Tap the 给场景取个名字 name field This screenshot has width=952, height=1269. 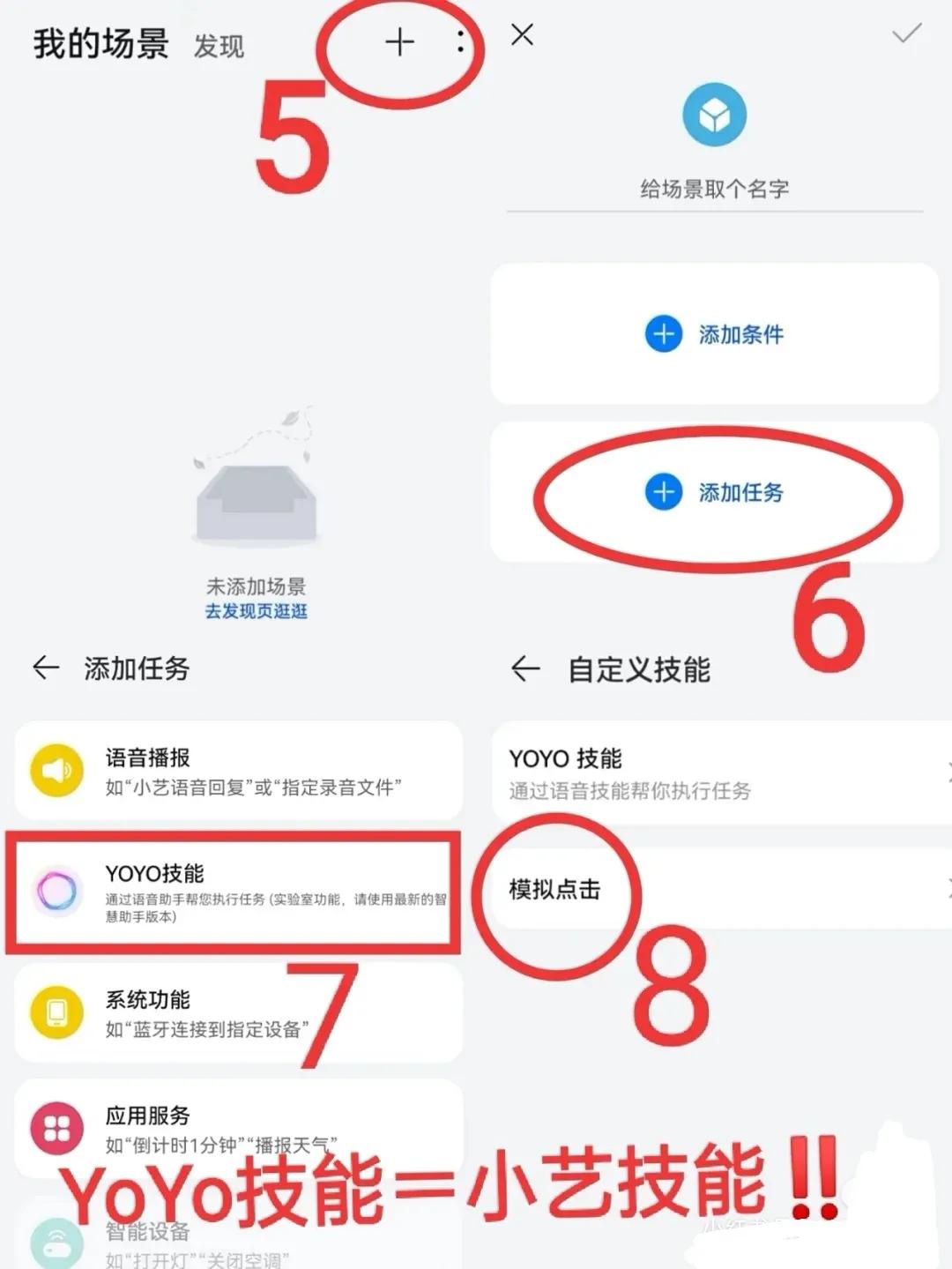716,189
